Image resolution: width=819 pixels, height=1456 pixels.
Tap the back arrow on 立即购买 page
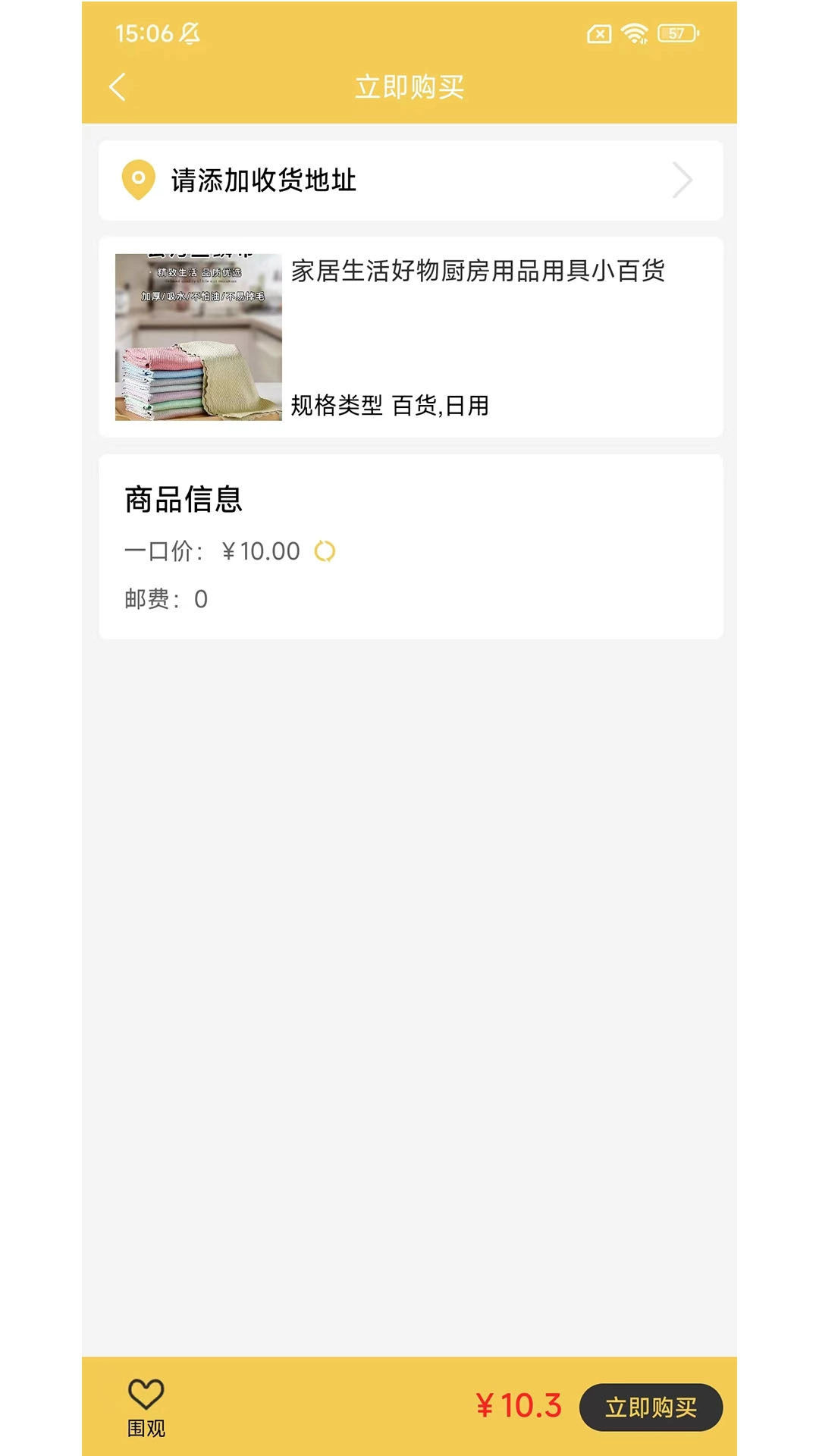(118, 86)
